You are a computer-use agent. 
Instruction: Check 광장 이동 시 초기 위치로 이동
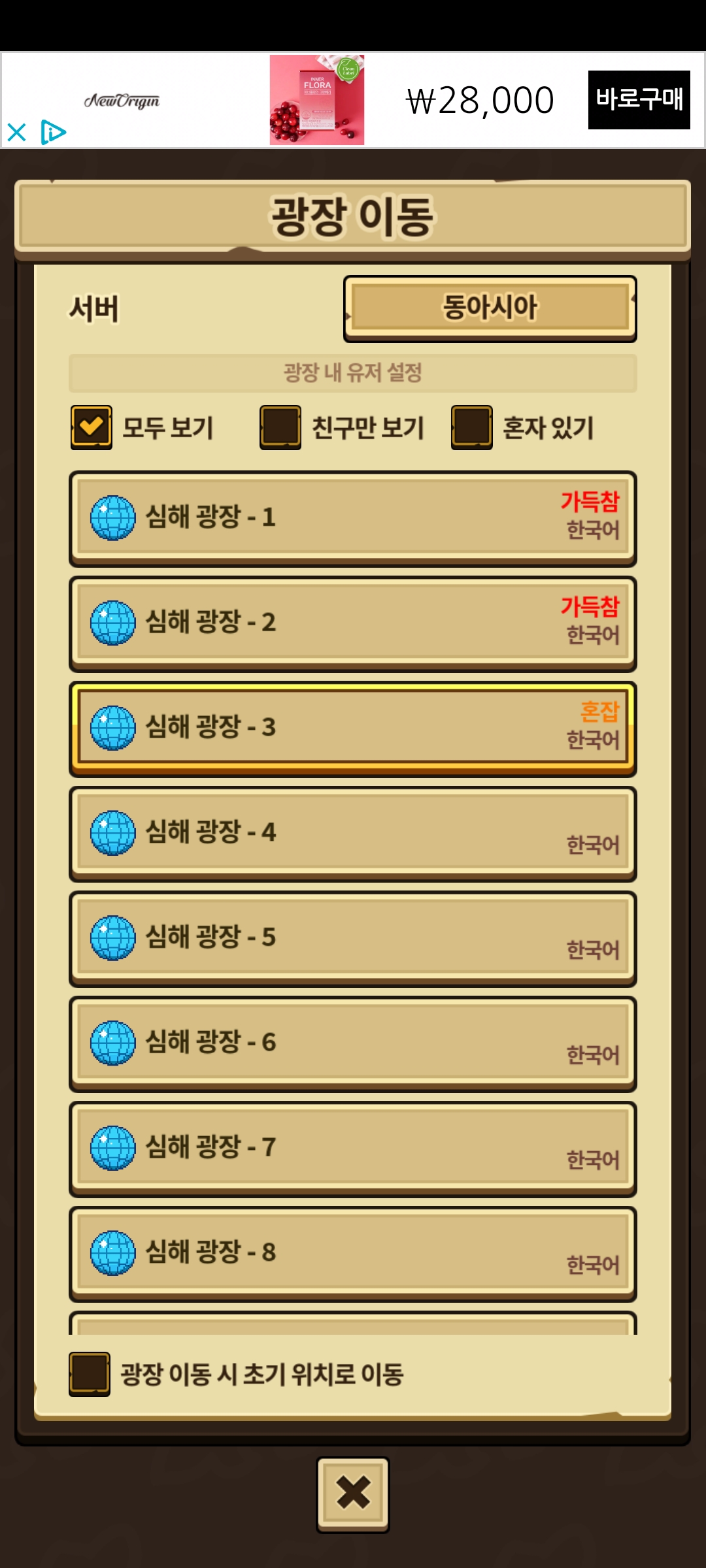pos(90,1374)
